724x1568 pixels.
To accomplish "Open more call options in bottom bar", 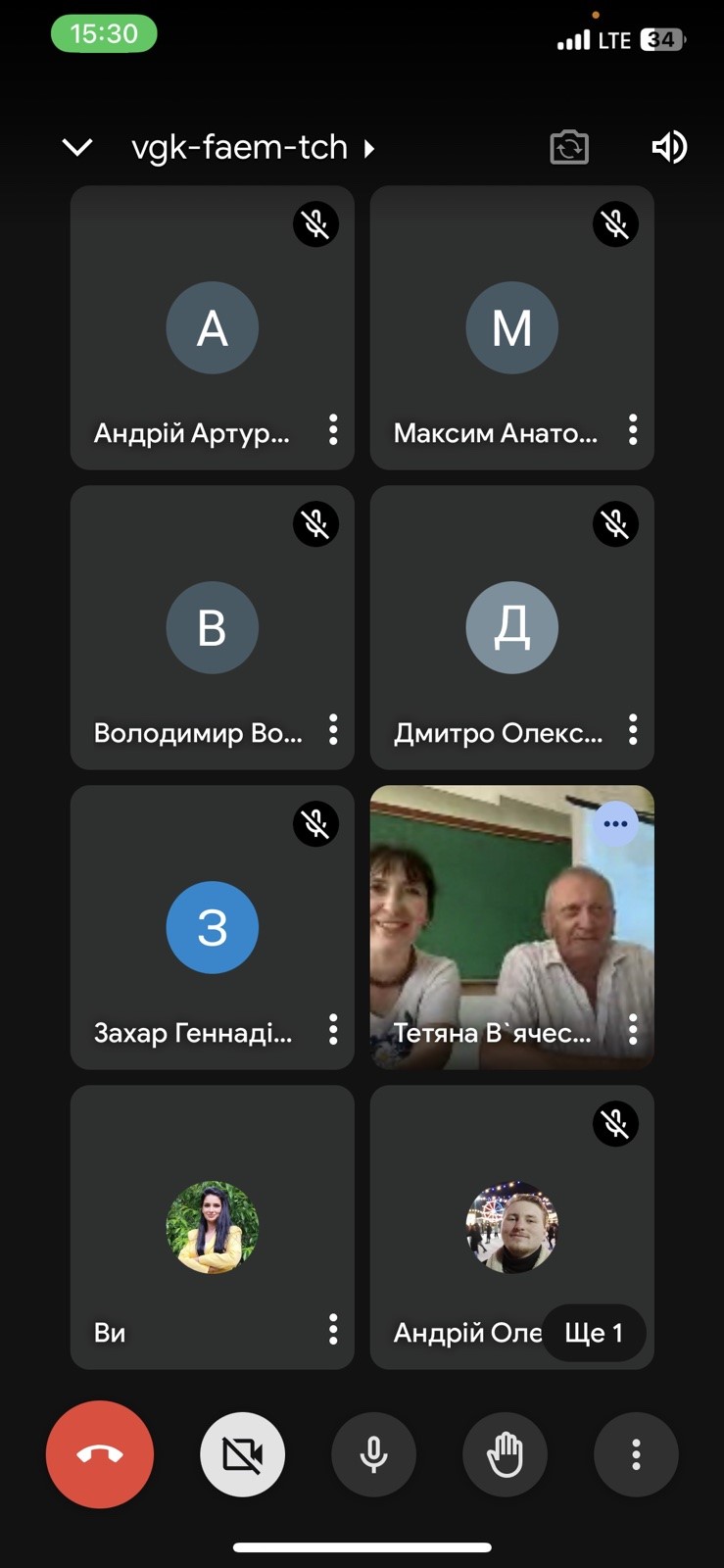I will pyautogui.click(x=636, y=1454).
